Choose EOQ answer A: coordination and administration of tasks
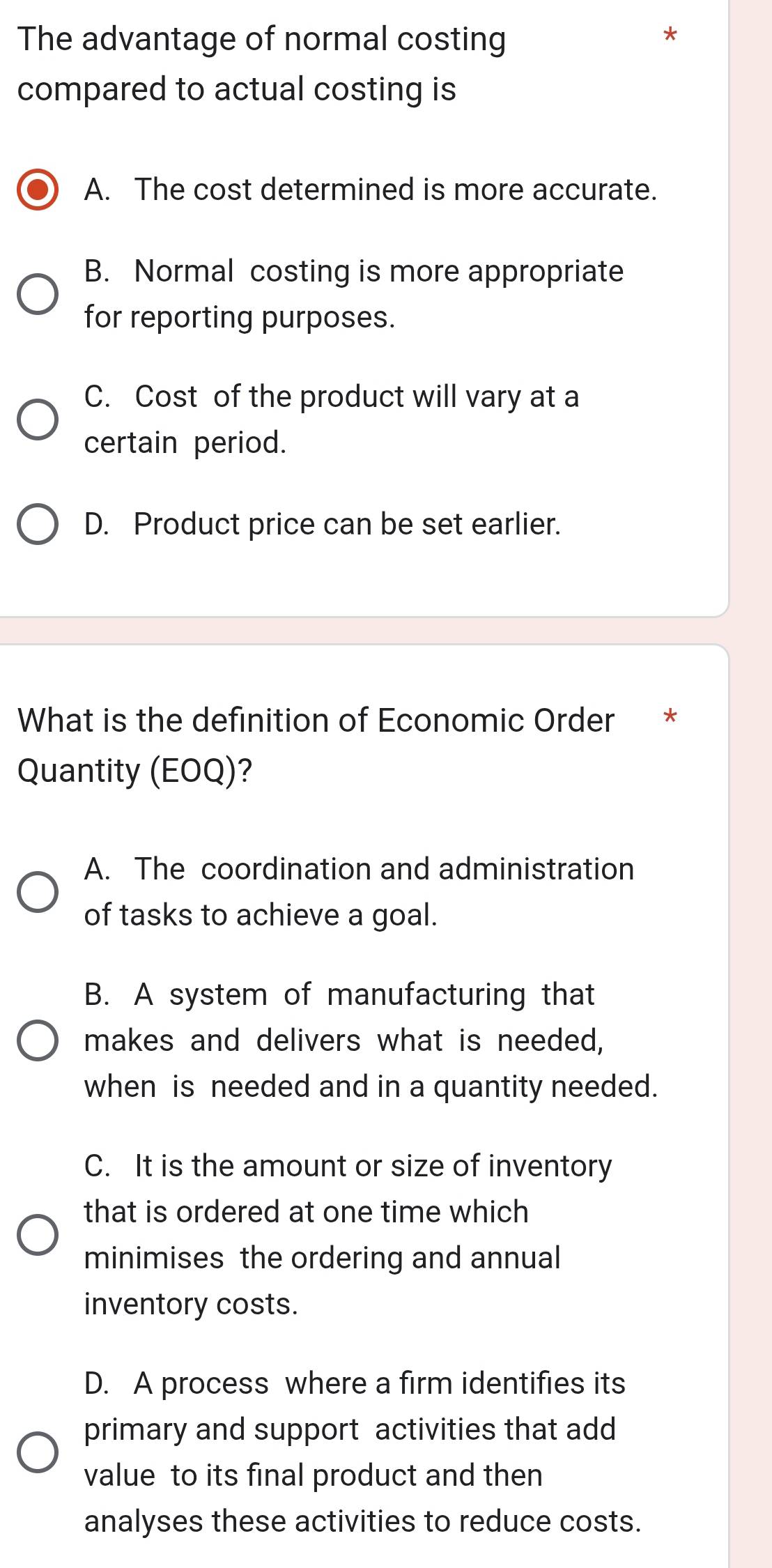The image size is (772, 1568). (38, 892)
